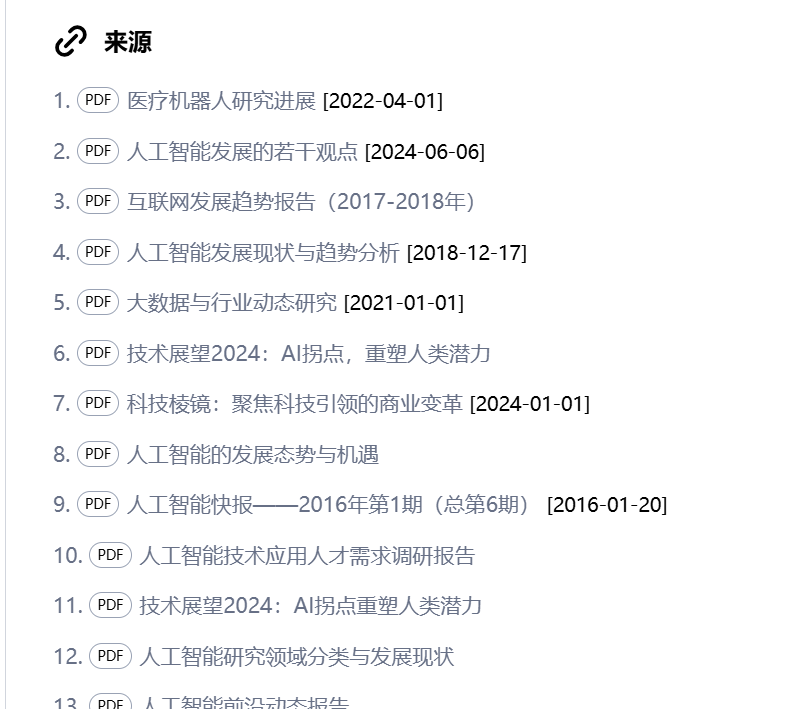Open 科技棱镜：聚焦科技引领的商业变革
Image resolution: width=788 pixels, height=709 pixels.
pyautogui.click(x=294, y=403)
